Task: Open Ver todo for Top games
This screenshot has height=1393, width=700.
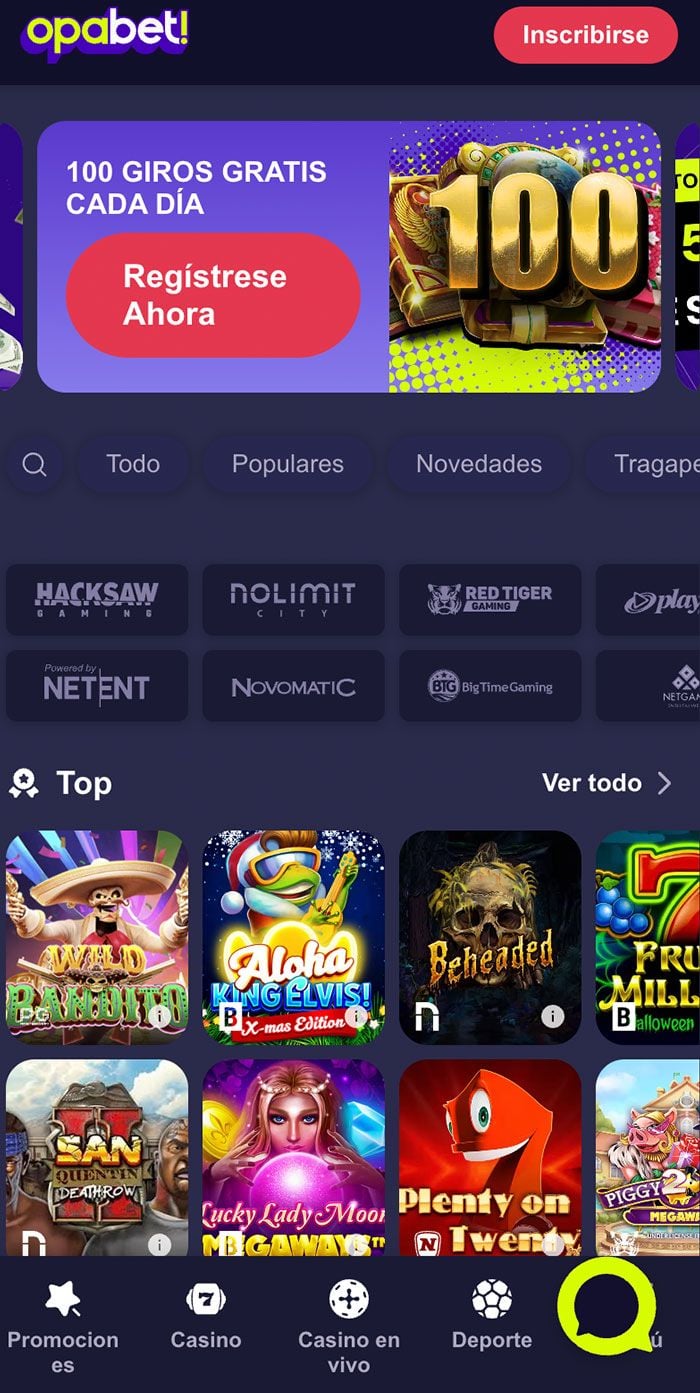Action: click(x=606, y=783)
